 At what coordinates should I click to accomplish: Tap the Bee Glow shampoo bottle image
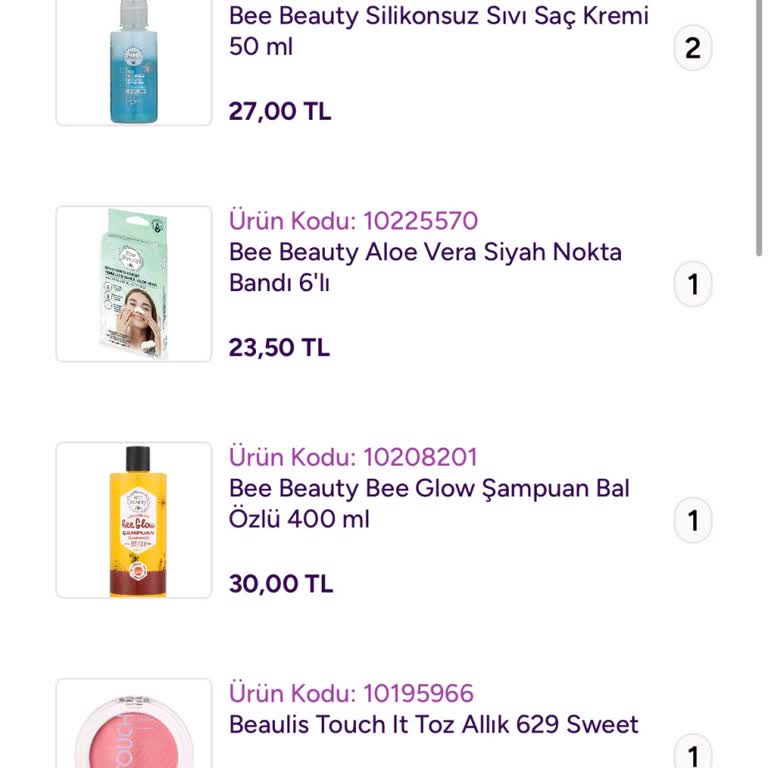pos(134,520)
